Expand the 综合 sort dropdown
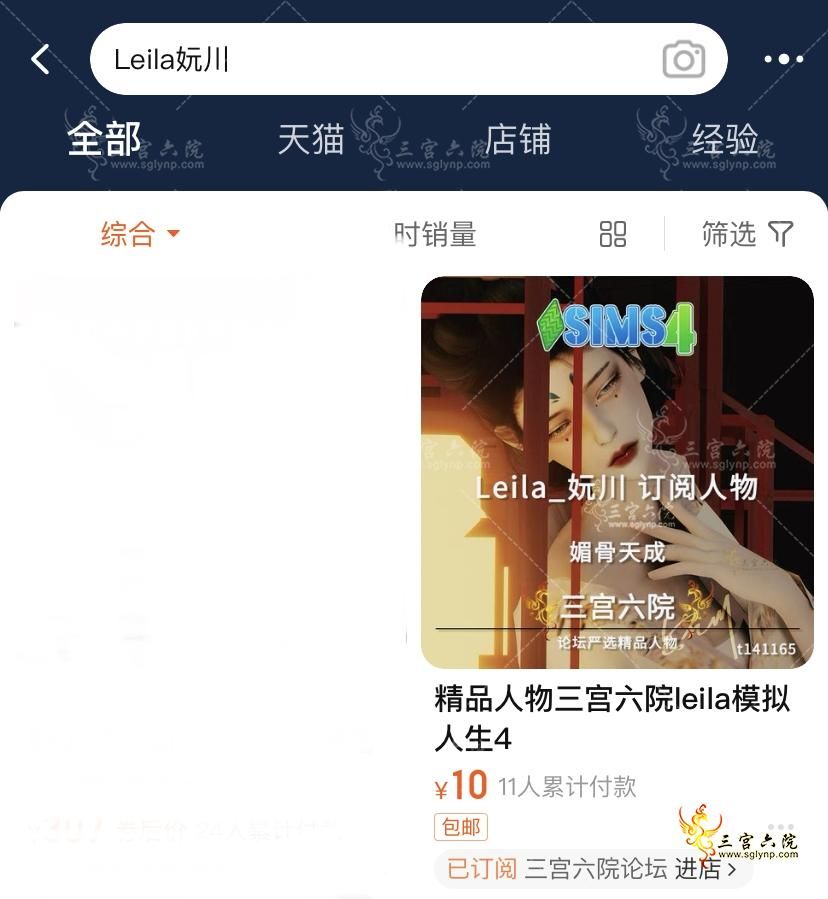828x899 pixels. [140, 234]
